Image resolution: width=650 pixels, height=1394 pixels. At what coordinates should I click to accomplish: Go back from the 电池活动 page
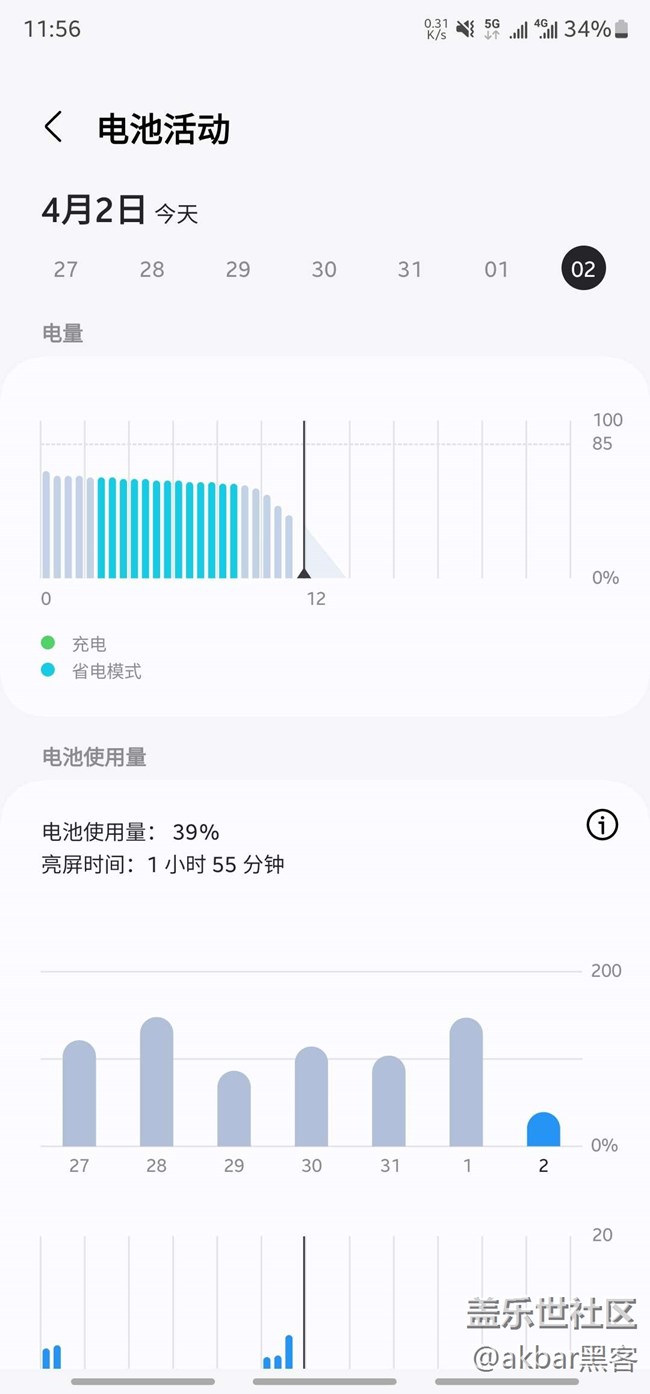53,127
